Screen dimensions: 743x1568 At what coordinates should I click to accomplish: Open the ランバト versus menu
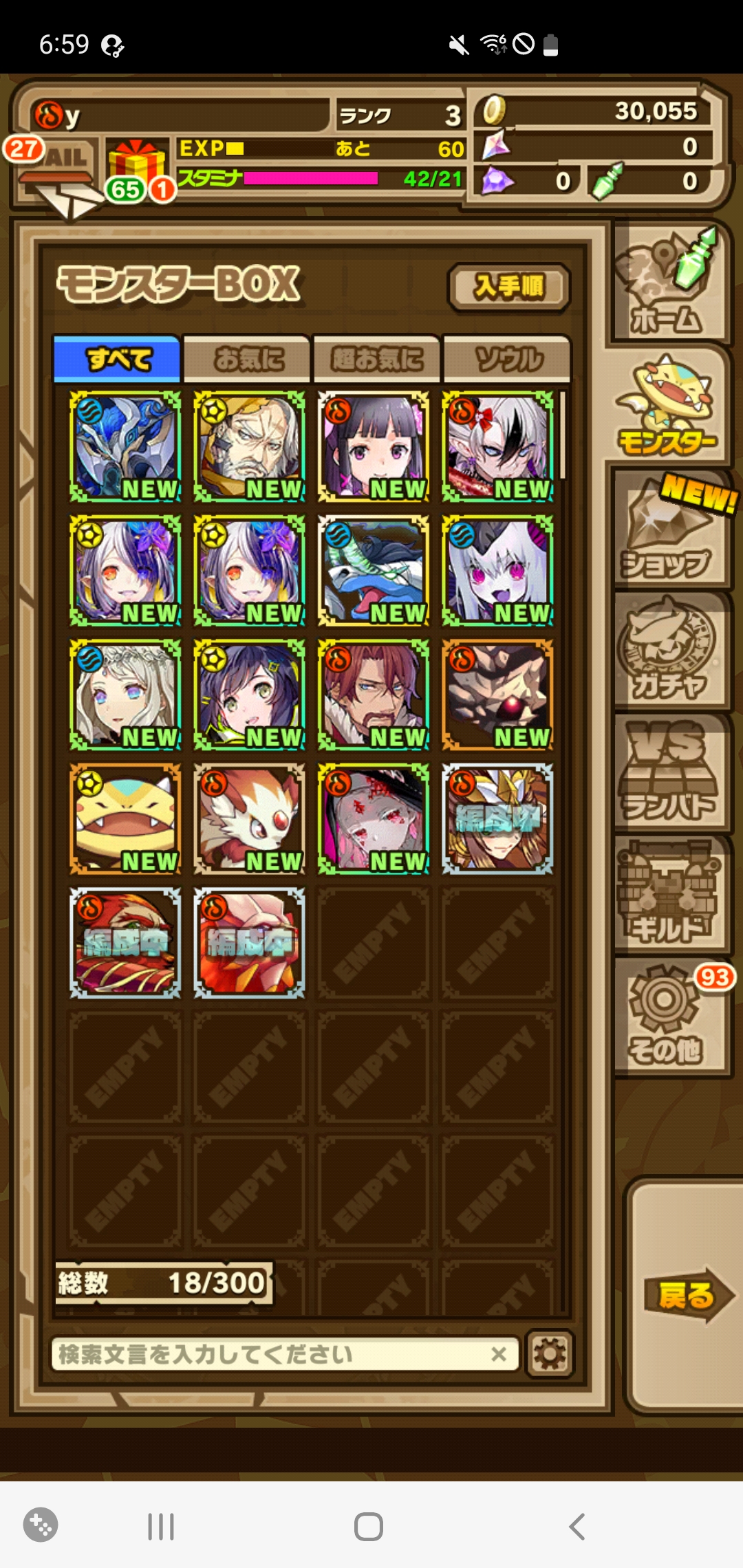(667, 772)
